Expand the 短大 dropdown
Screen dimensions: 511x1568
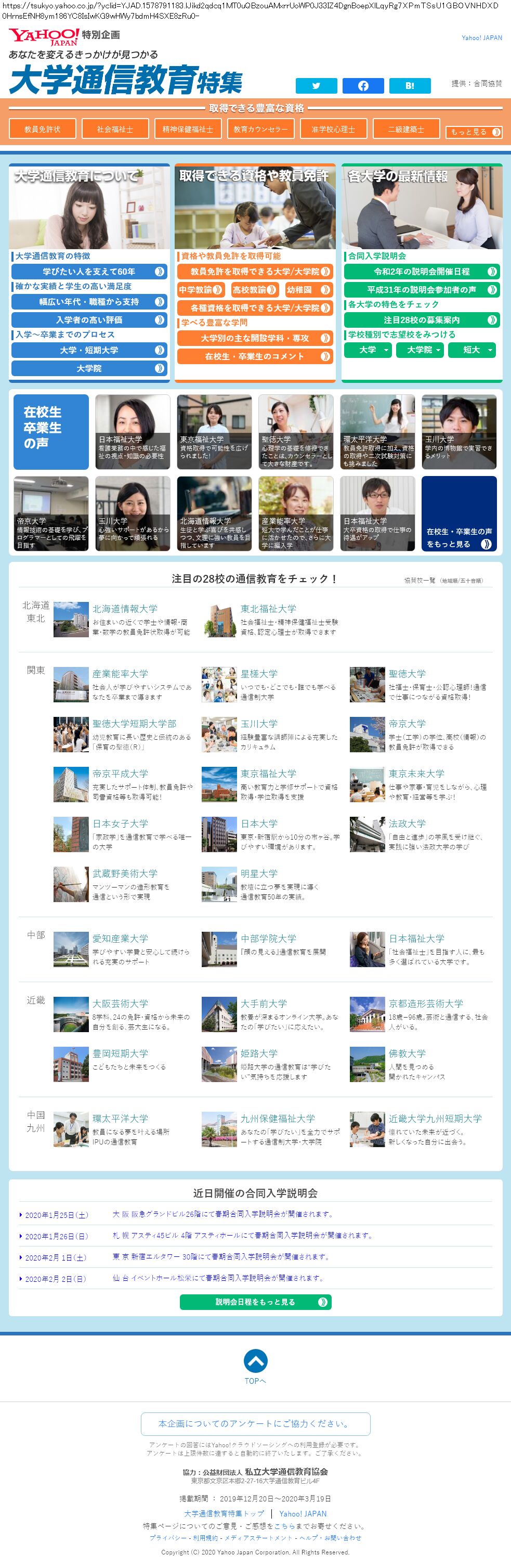tap(472, 350)
